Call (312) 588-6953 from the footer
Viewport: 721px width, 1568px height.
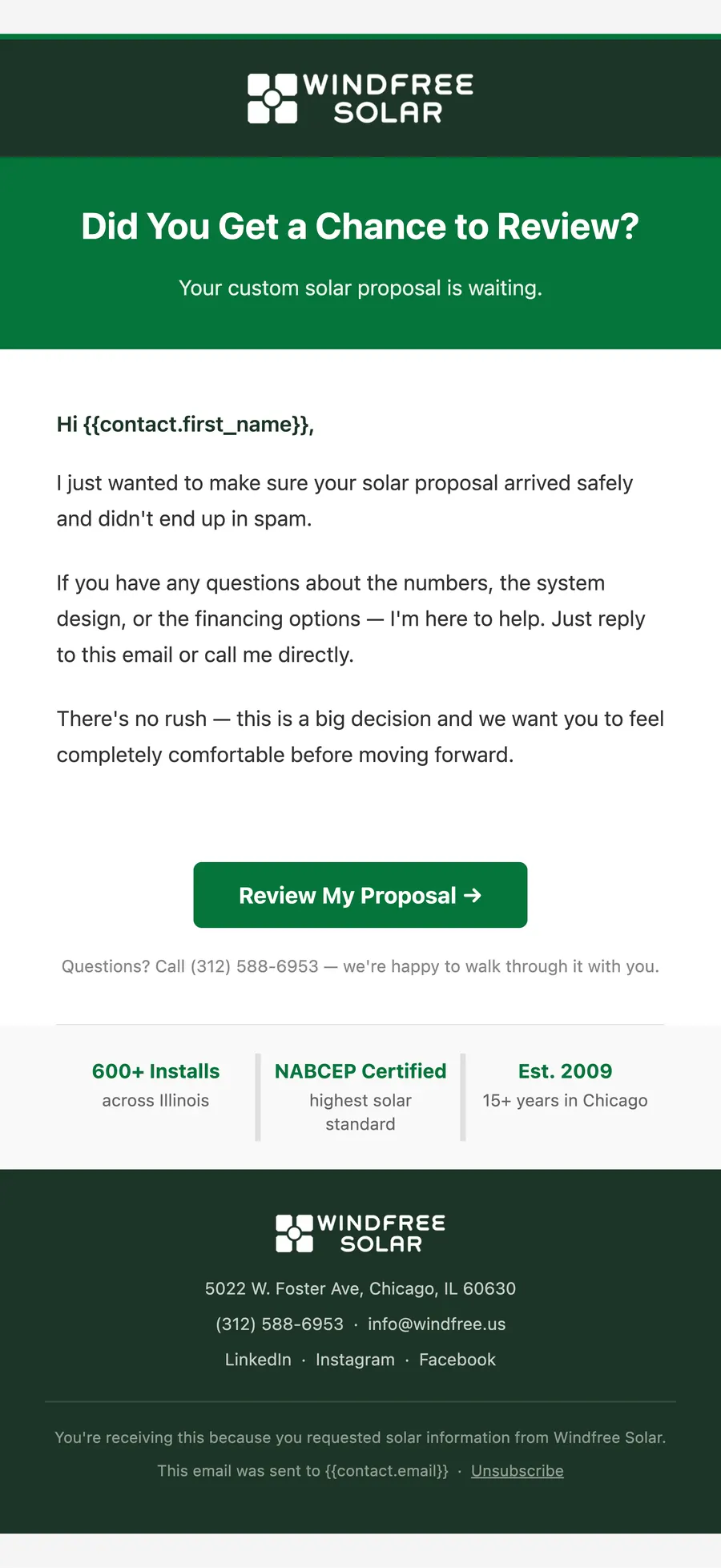coord(280,1324)
